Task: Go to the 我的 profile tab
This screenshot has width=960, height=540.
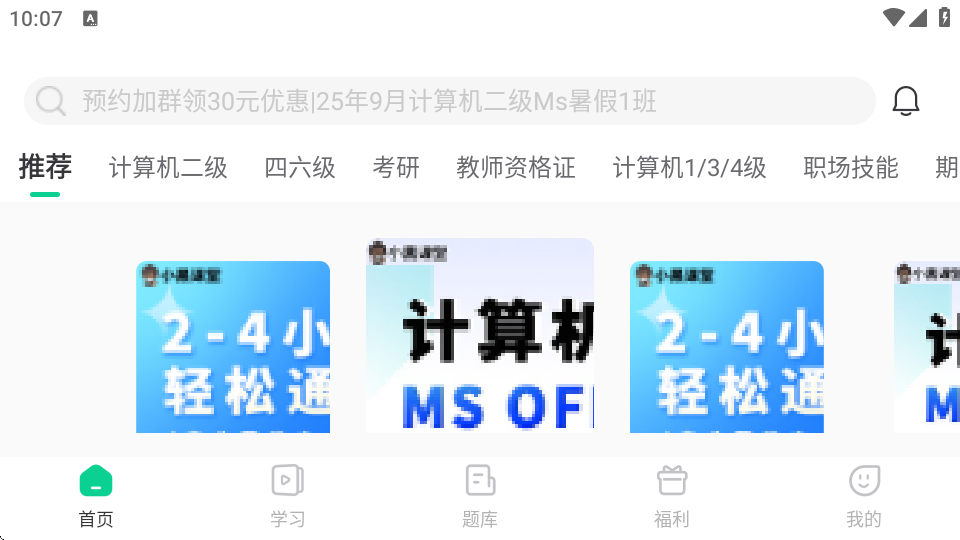Action: point(864,496)
